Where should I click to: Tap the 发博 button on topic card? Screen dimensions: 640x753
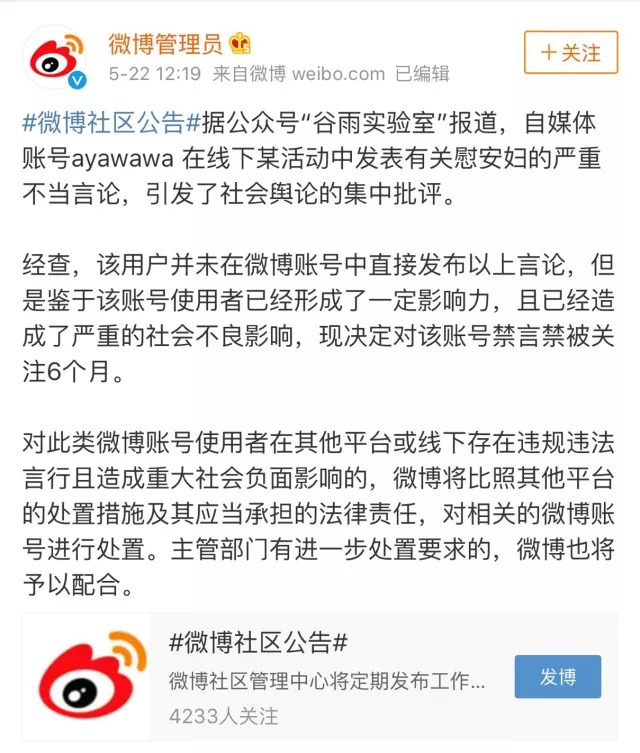click(x=558, y=677)
